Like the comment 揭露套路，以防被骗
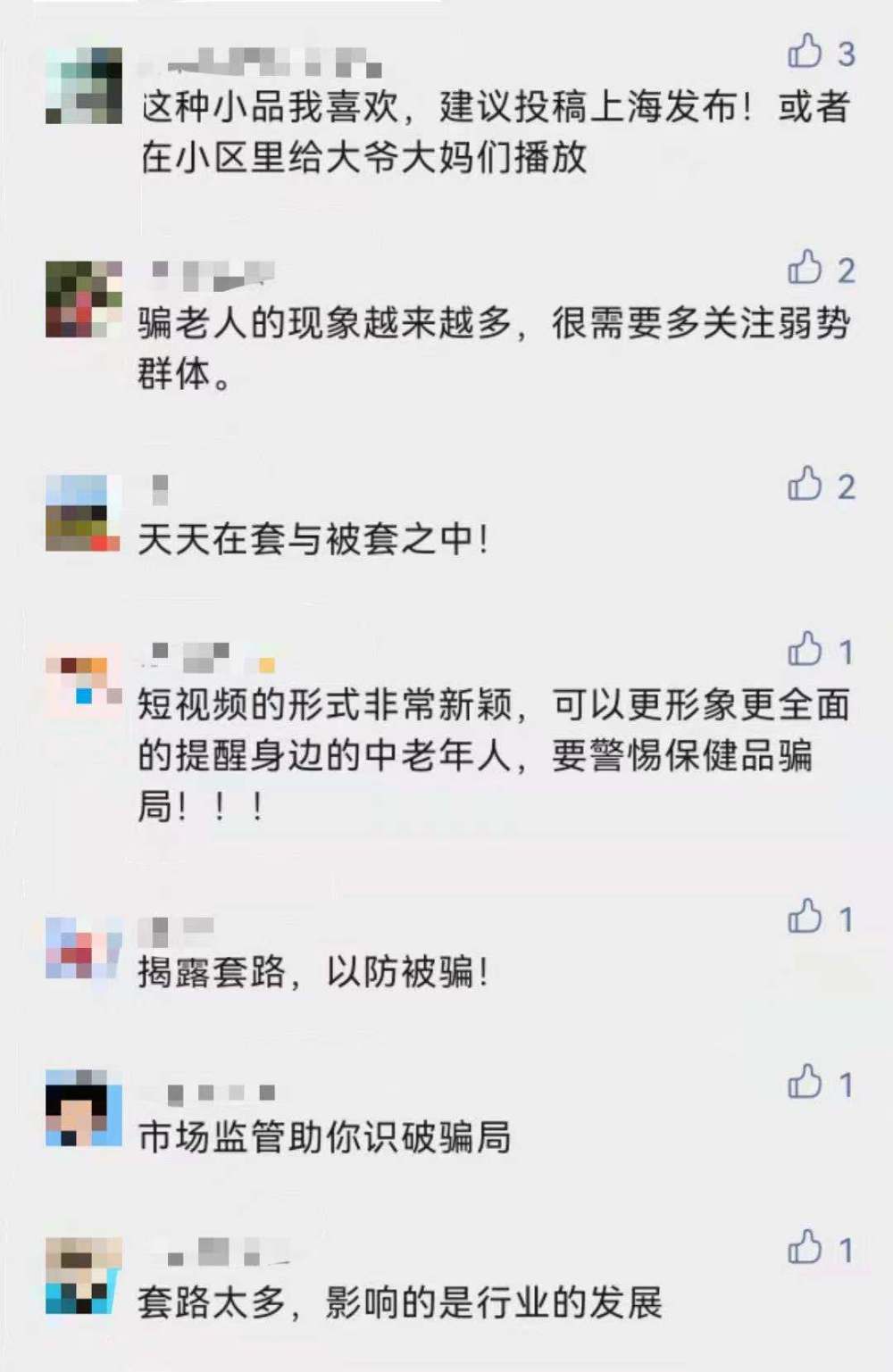 pos(805,917)
